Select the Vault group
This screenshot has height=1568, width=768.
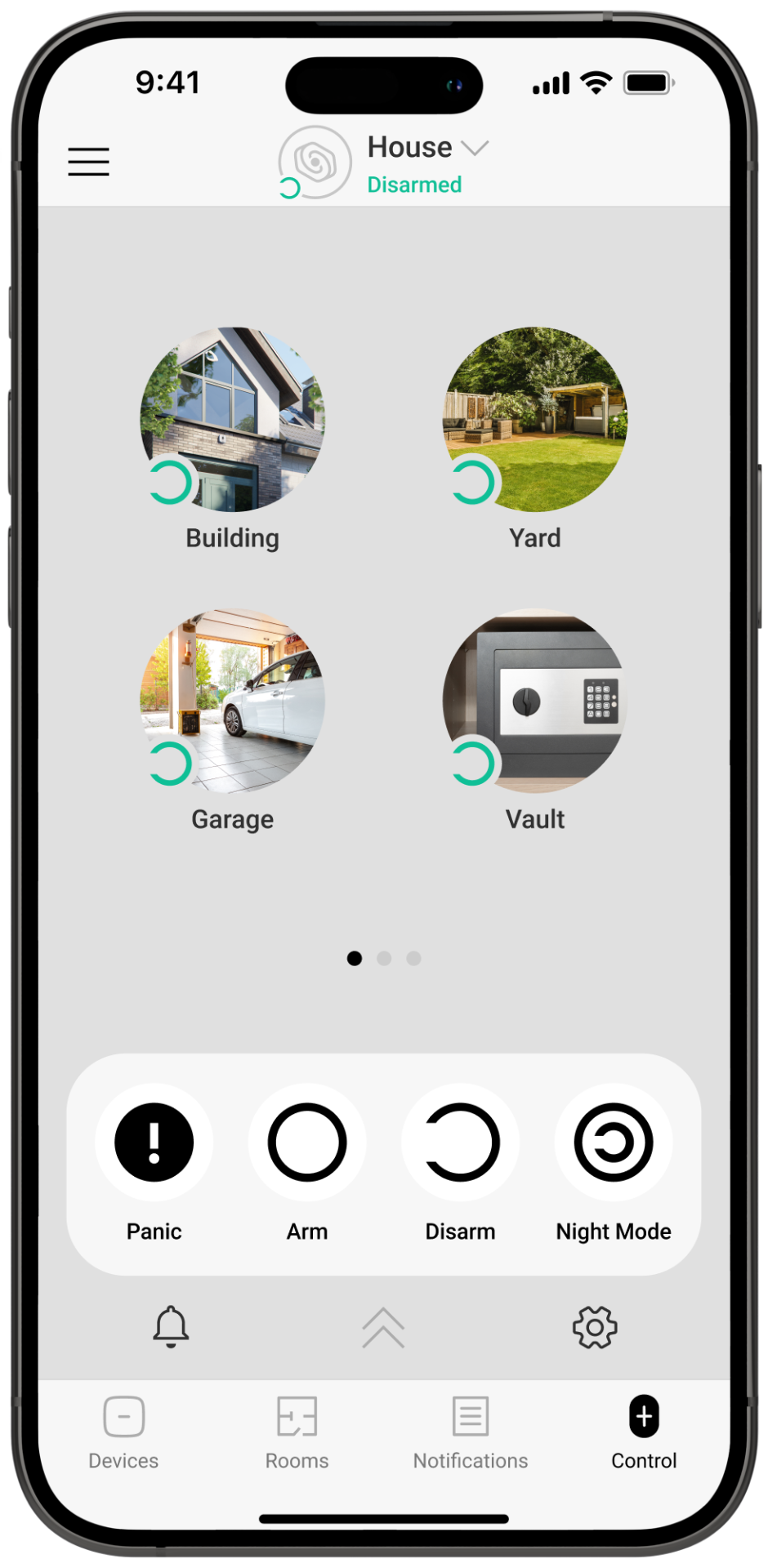pyautogui.click(x=535, y=701)
